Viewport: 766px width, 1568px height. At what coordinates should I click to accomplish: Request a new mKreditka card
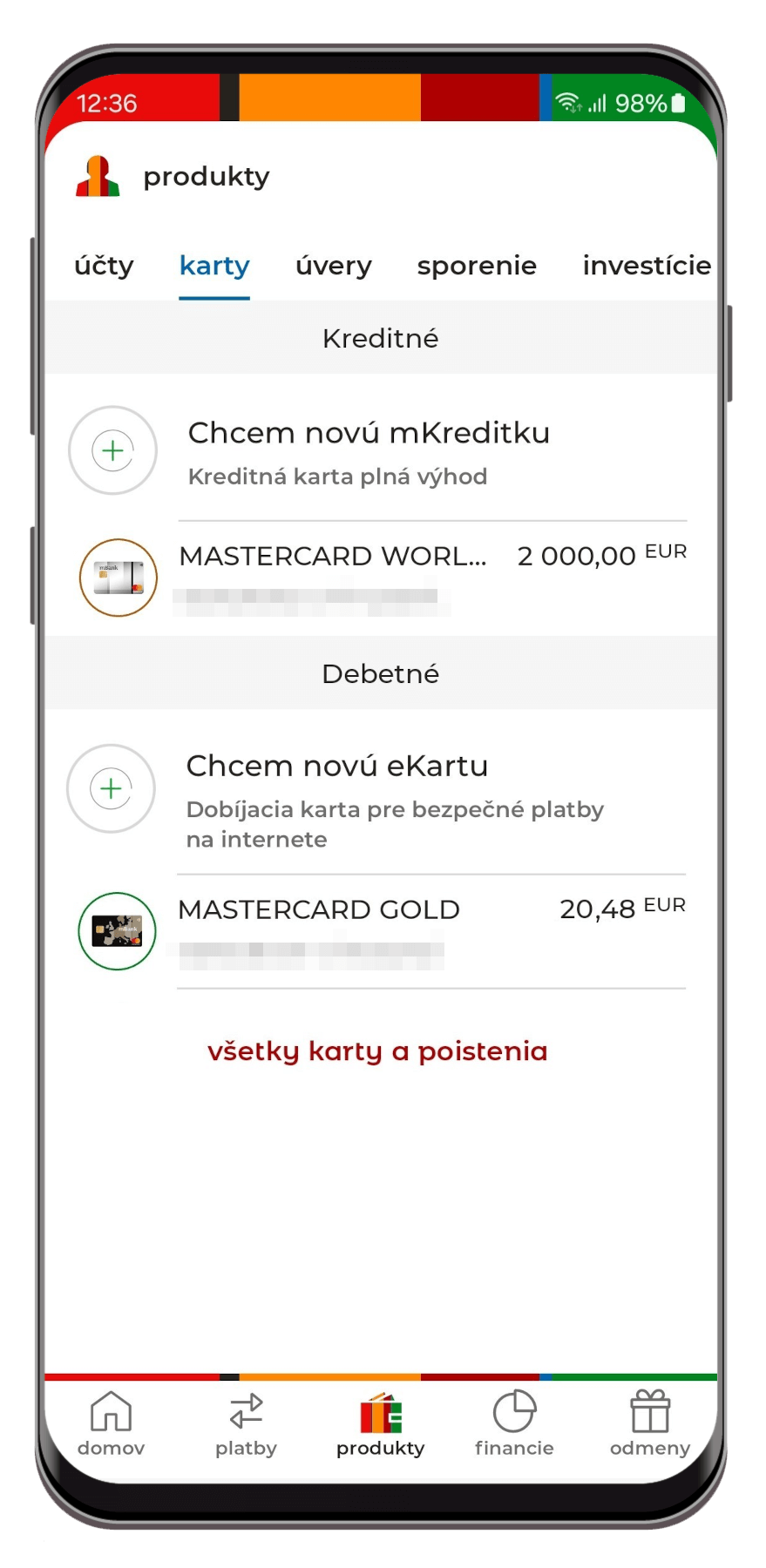369,450
